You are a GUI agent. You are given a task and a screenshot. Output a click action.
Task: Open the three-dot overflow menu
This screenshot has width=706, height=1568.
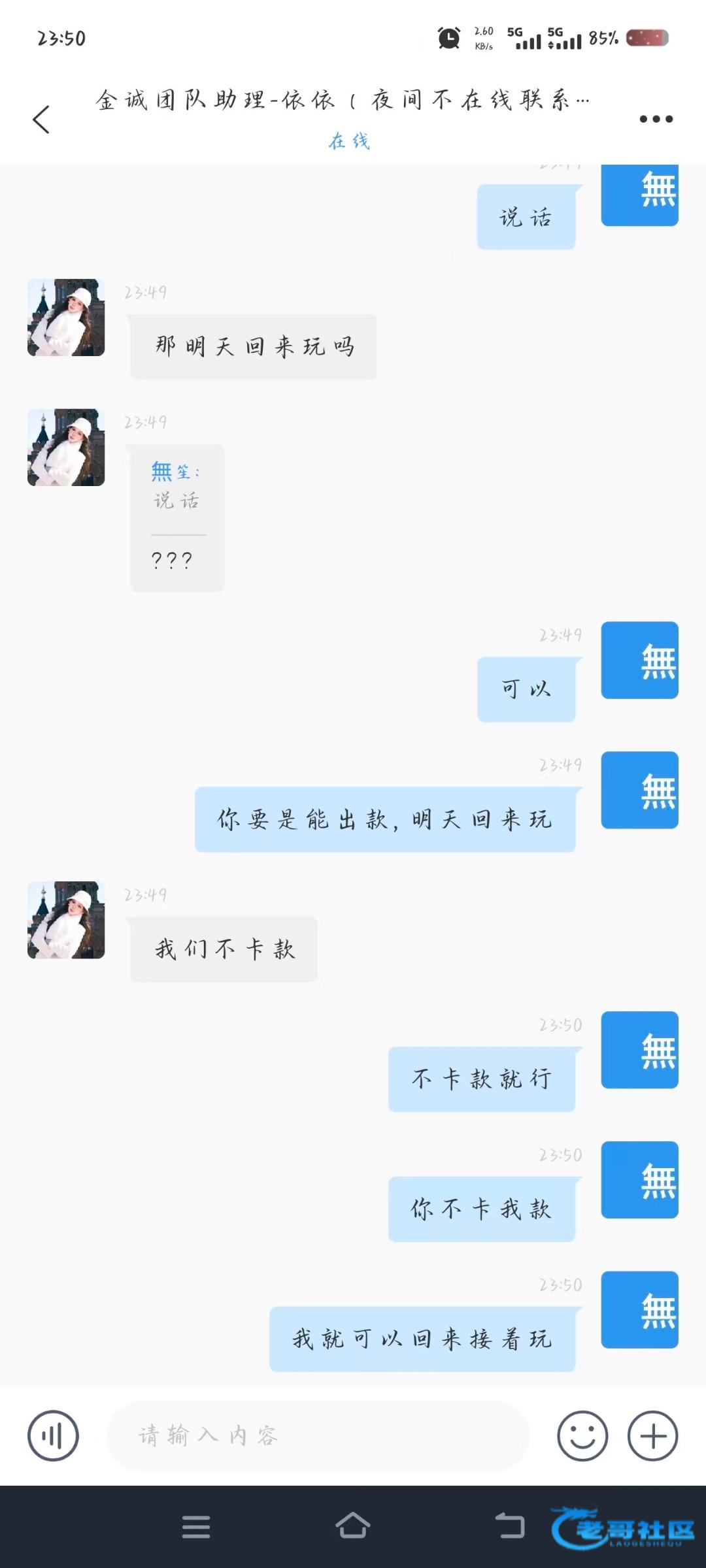tap(656, 119)
